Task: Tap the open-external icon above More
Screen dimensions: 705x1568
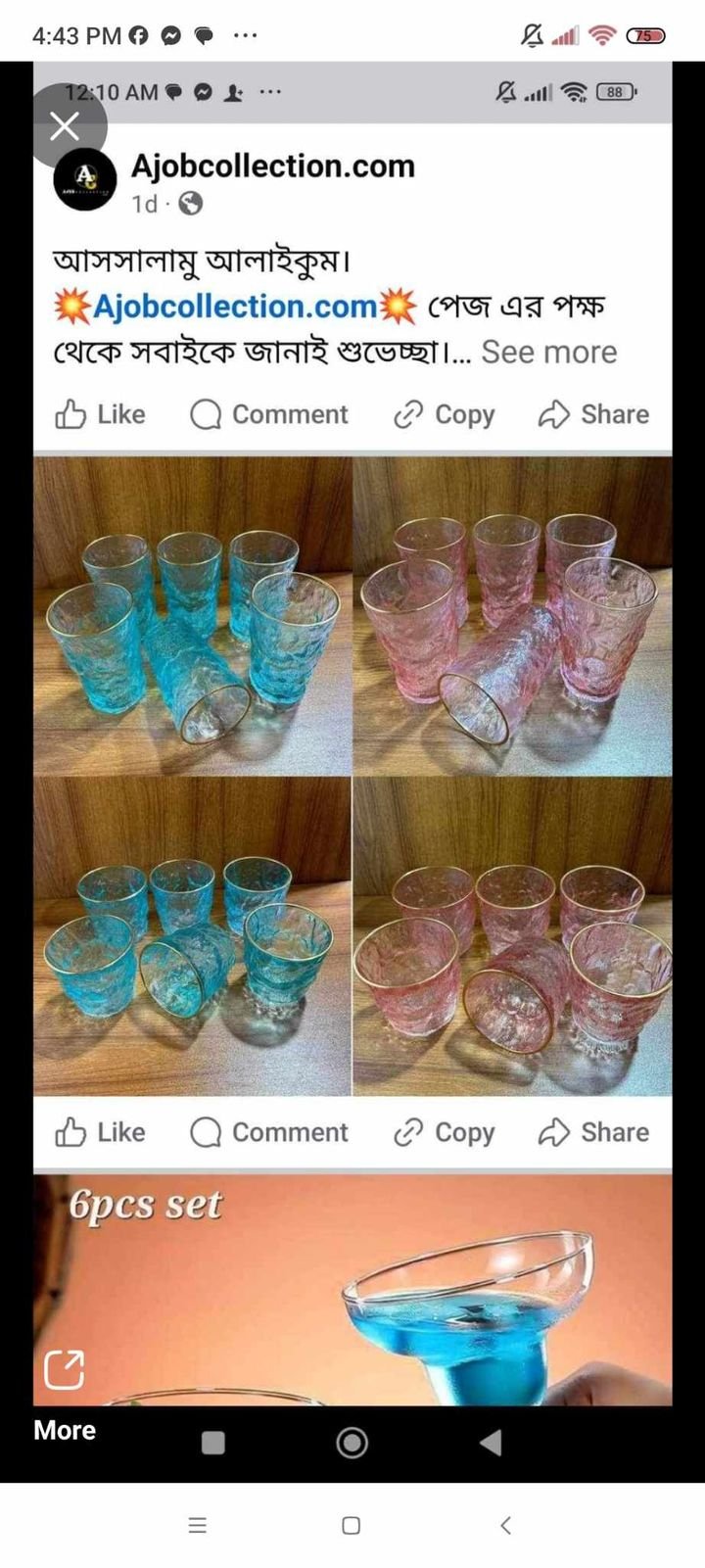Action: point(65,1369)
